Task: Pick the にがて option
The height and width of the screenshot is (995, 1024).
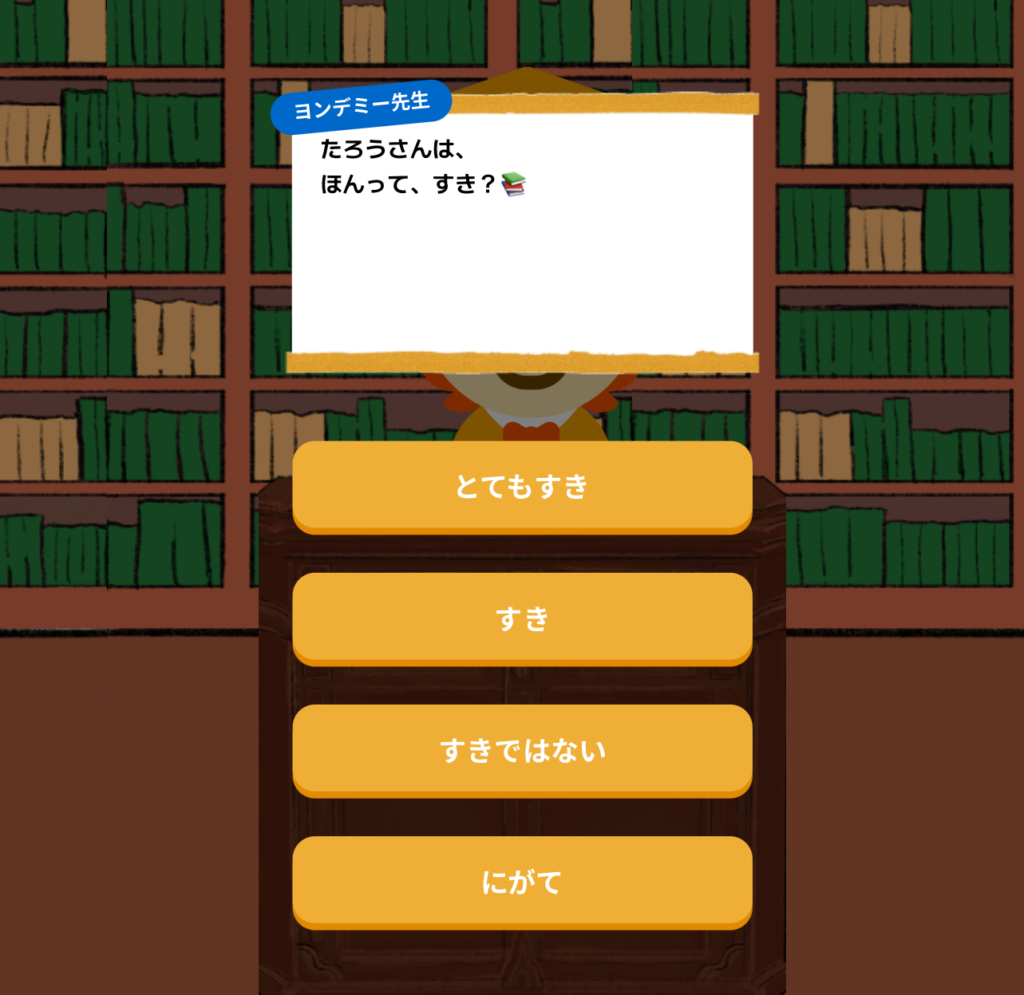Action: tap(522, 882)
